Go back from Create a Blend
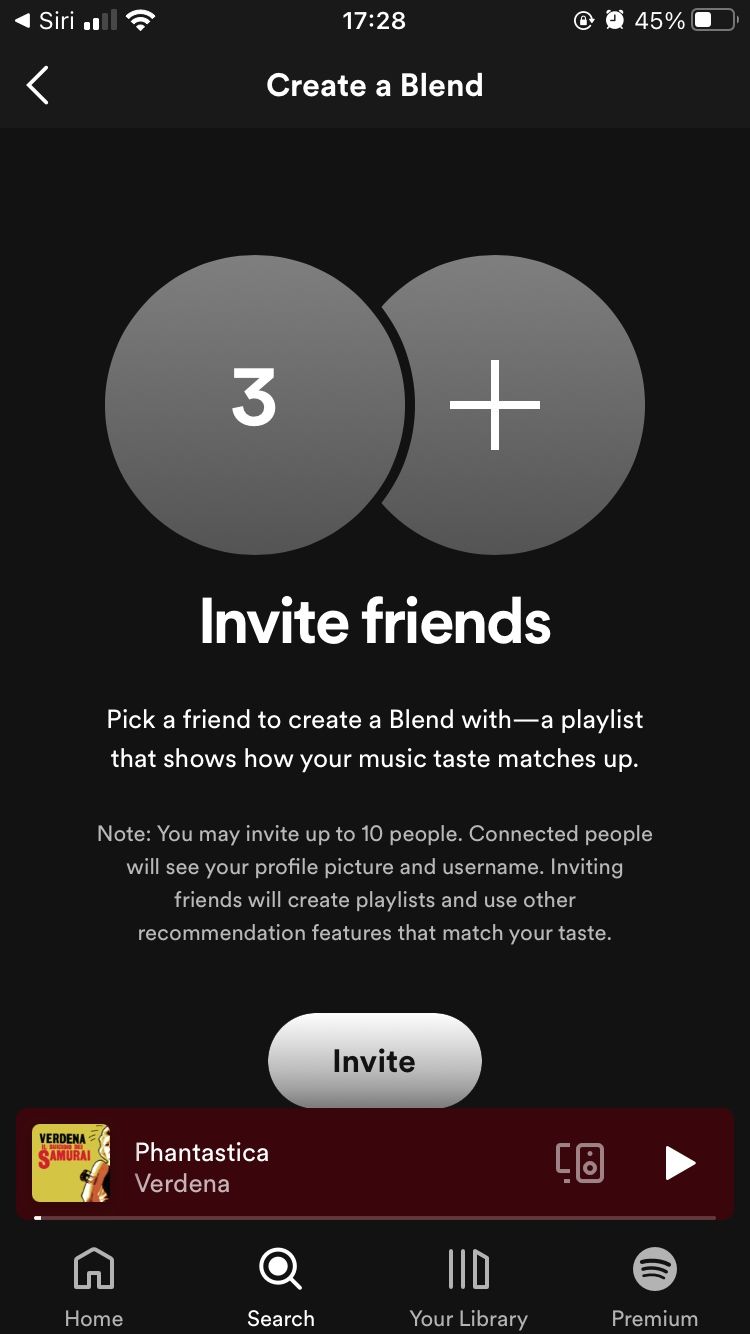 click(38, 86)
